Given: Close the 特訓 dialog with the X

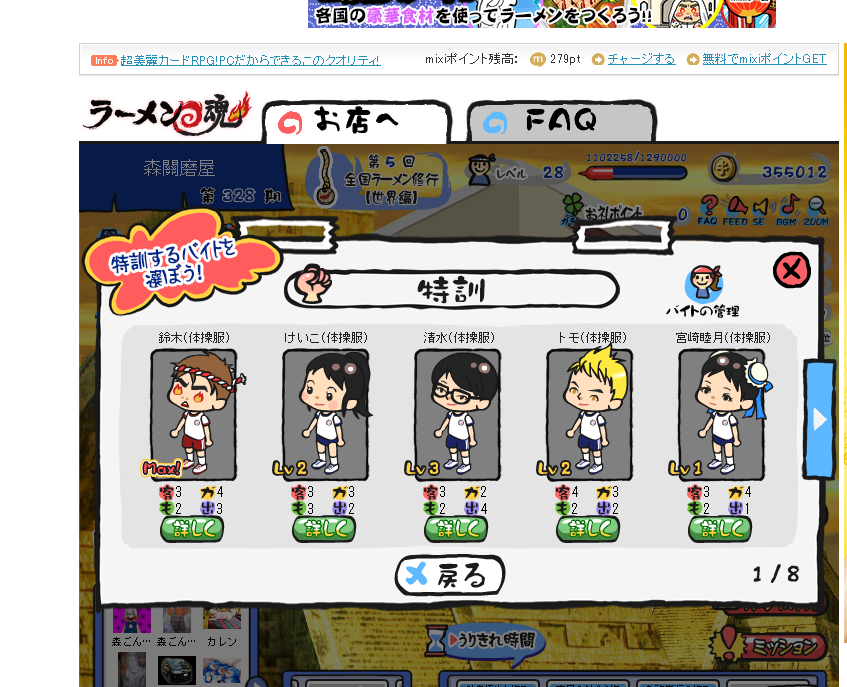Looking at the screenshot, I should (792, 270).
